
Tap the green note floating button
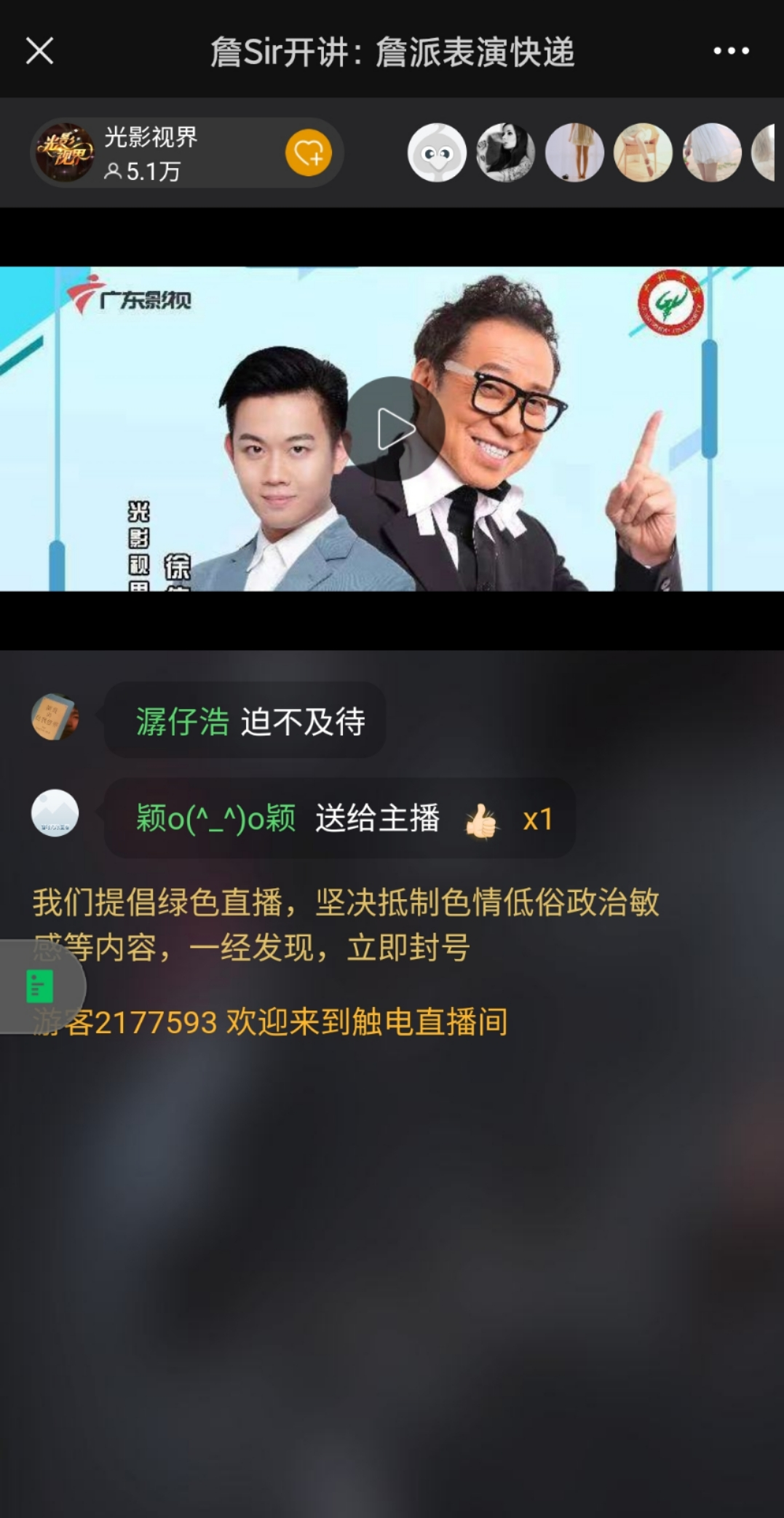39,987
